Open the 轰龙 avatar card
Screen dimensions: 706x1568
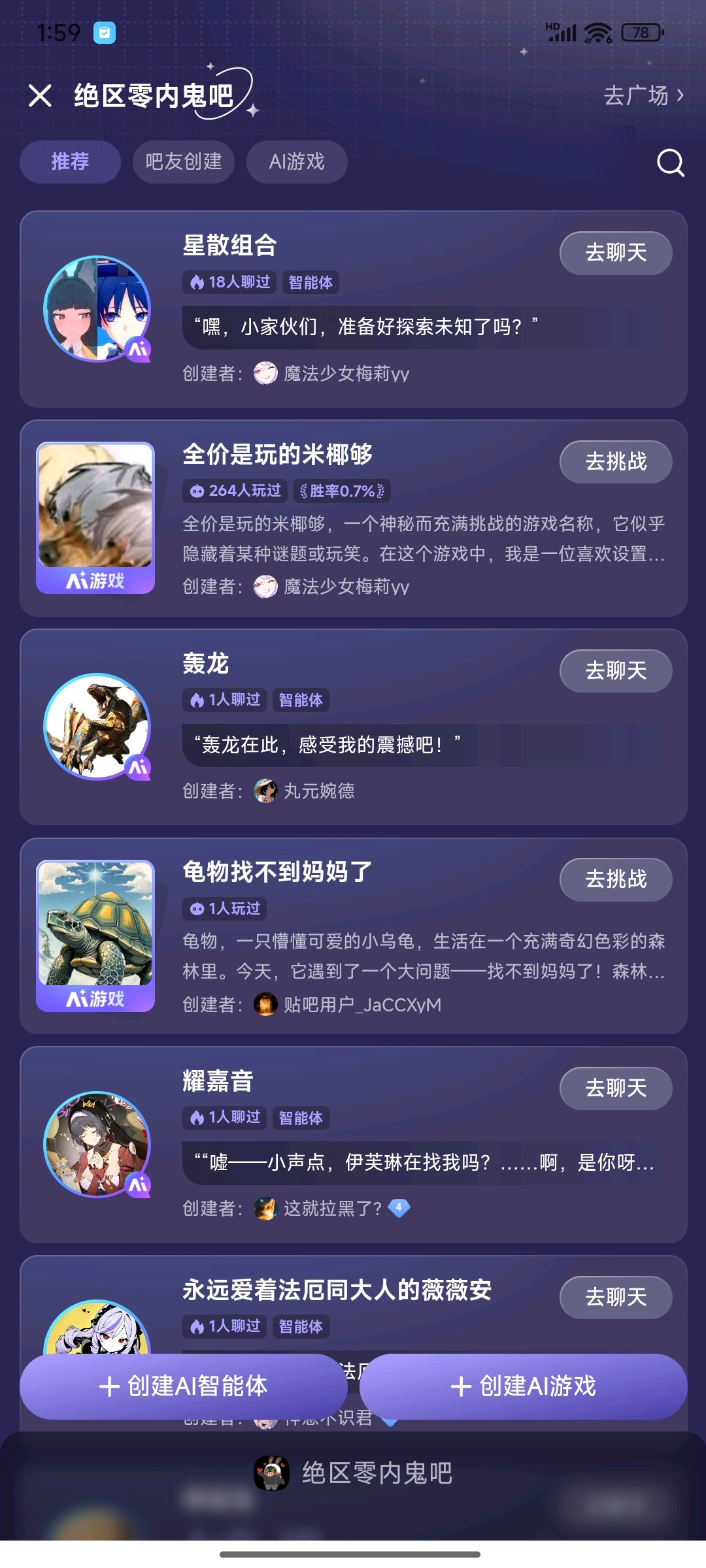97,727
